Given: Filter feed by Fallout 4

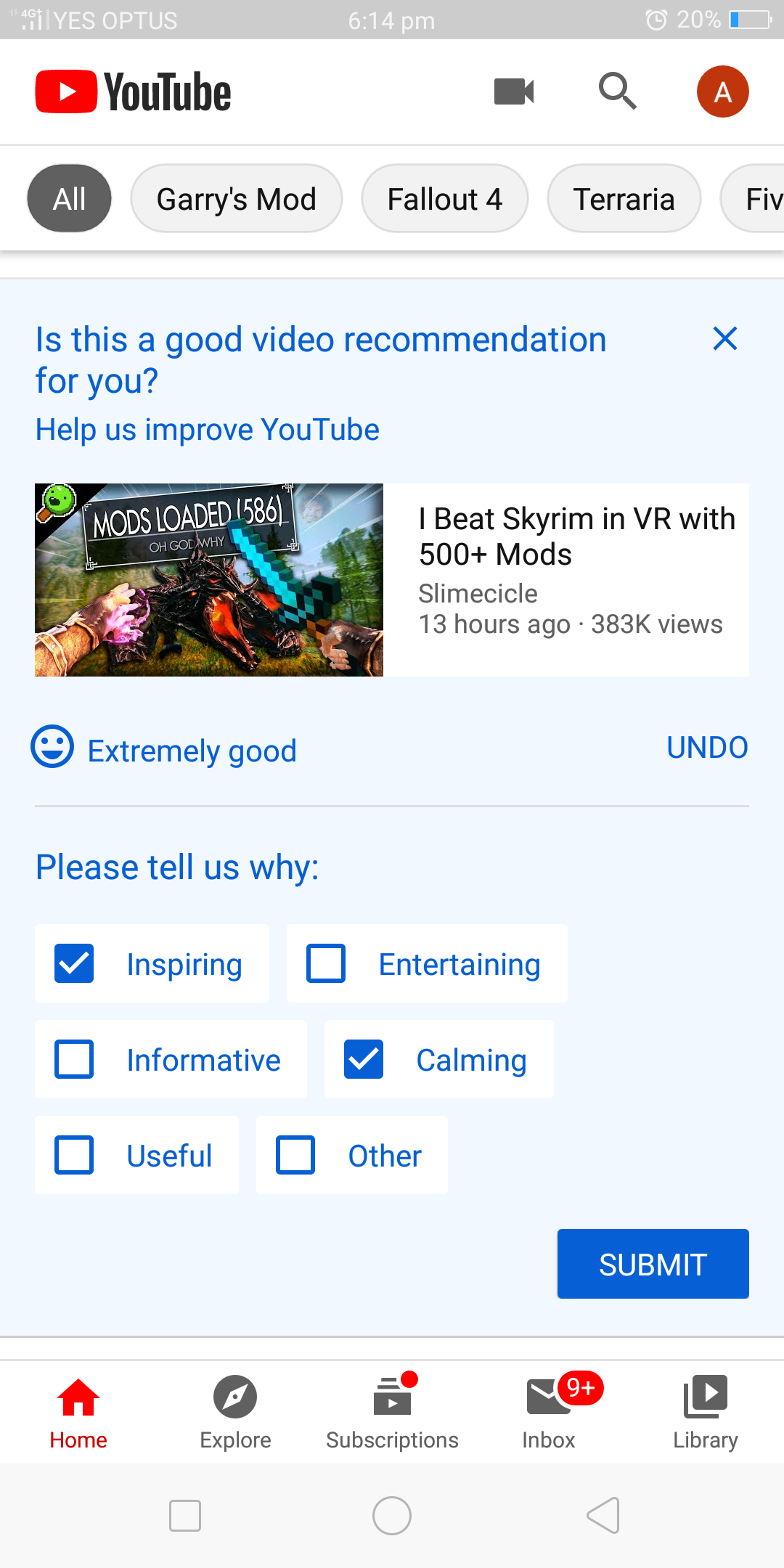Looking at the screenshot, I should 444,199.
